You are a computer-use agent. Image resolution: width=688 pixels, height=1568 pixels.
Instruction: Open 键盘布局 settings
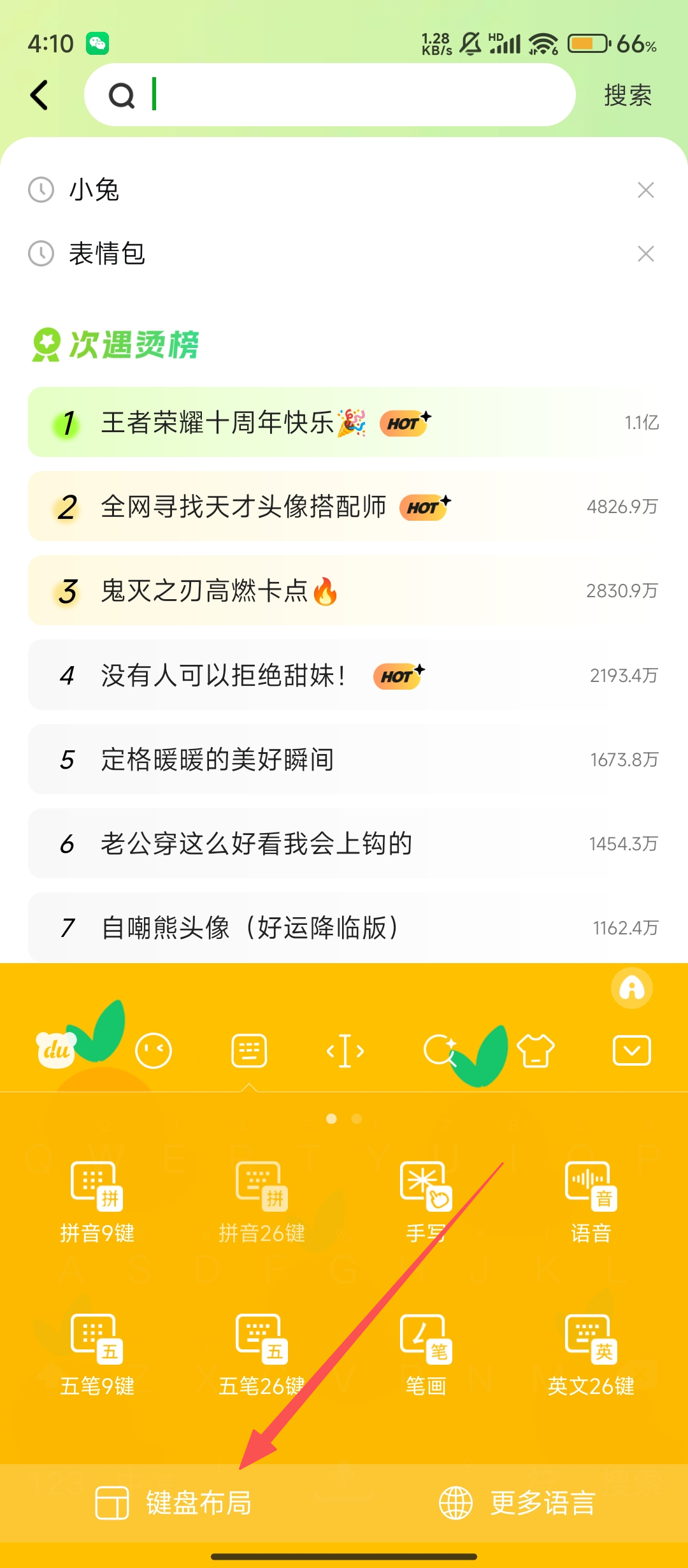(x=173, y=1502)
